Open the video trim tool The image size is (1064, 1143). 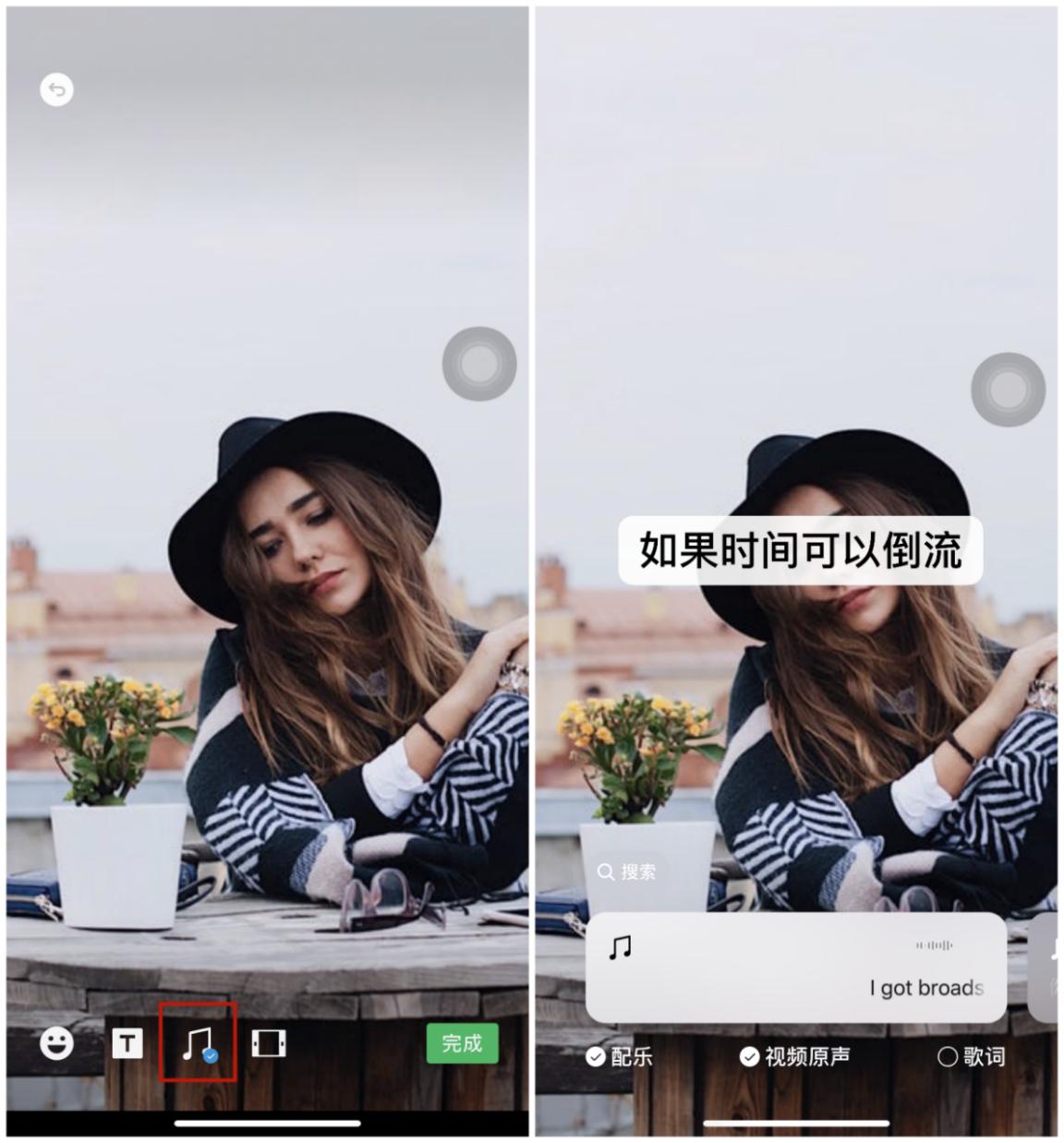(x=269, y=1043)
